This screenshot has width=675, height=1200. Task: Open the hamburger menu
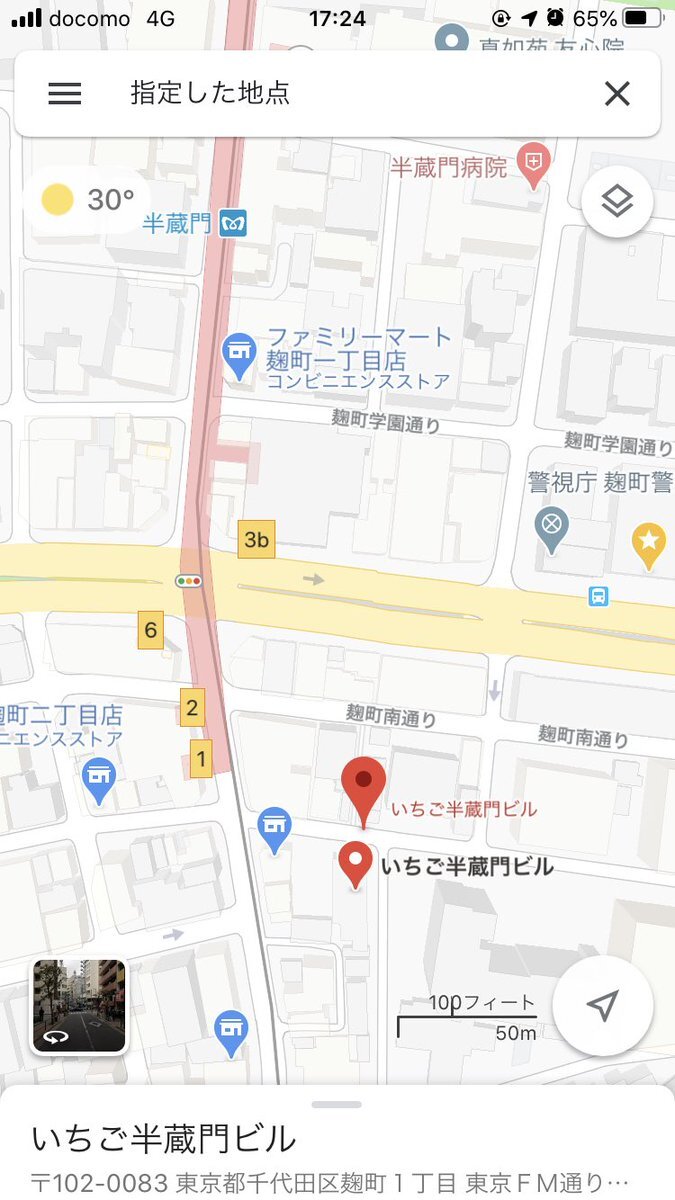[65, 94]
